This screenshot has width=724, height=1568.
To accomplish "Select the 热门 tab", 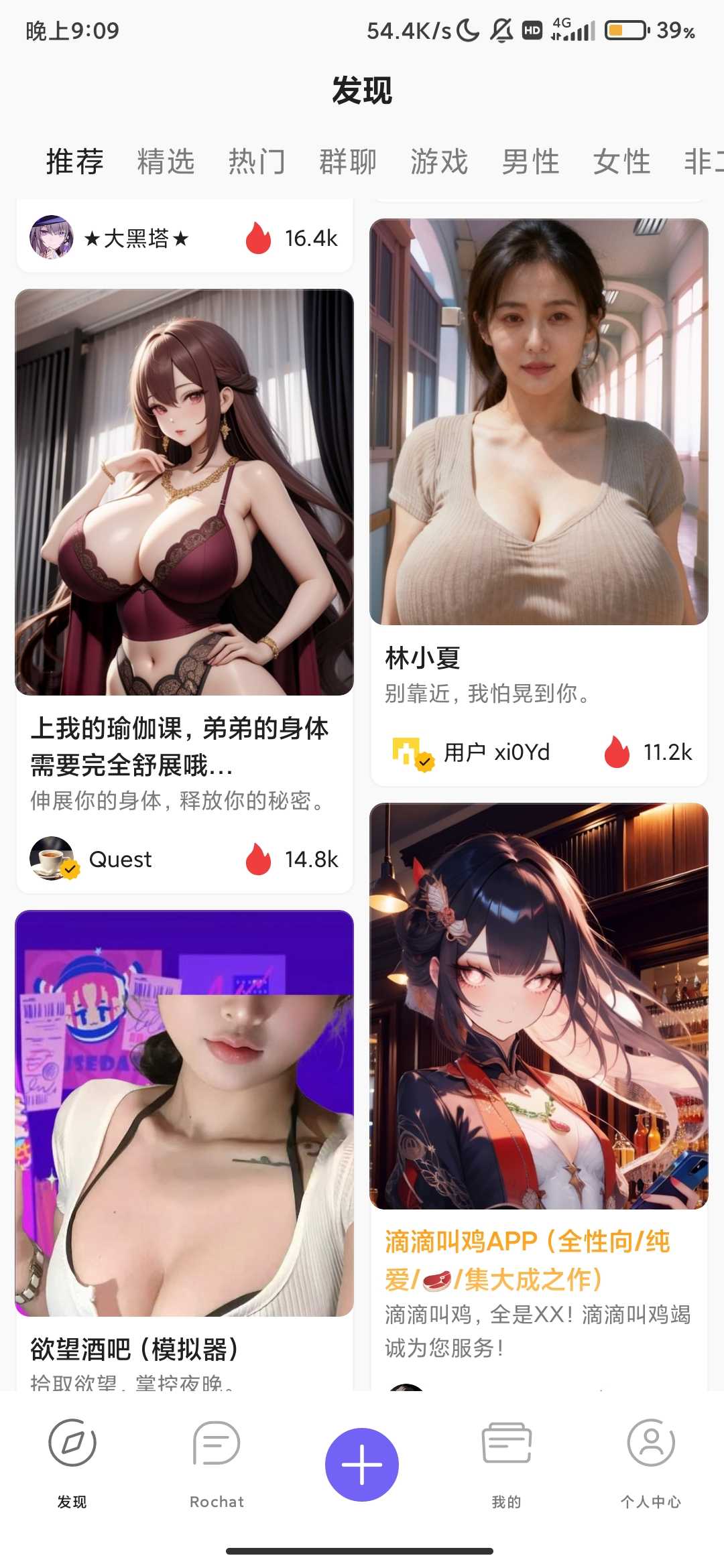I will pos(257,161).
